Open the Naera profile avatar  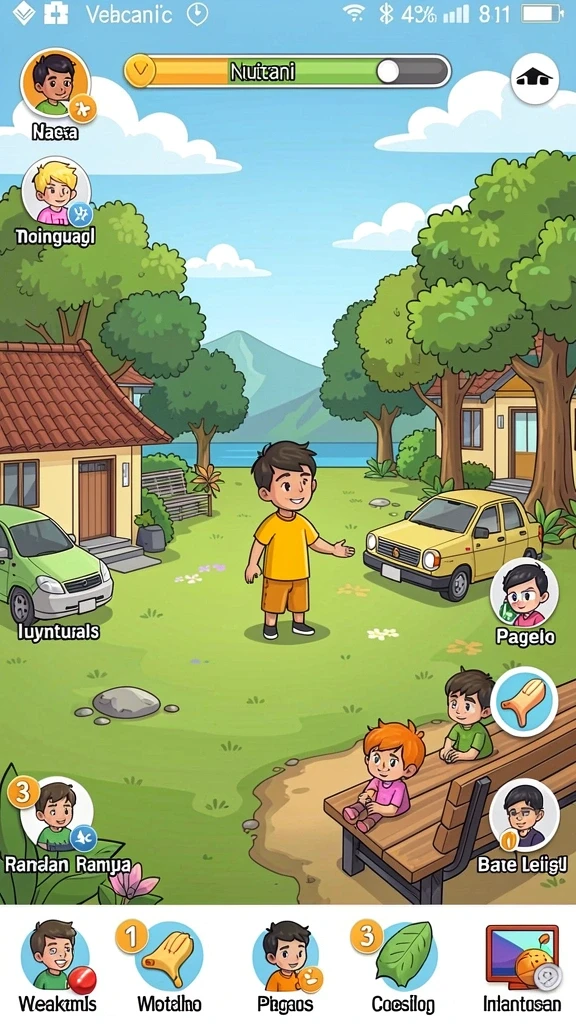coord(56,84)
